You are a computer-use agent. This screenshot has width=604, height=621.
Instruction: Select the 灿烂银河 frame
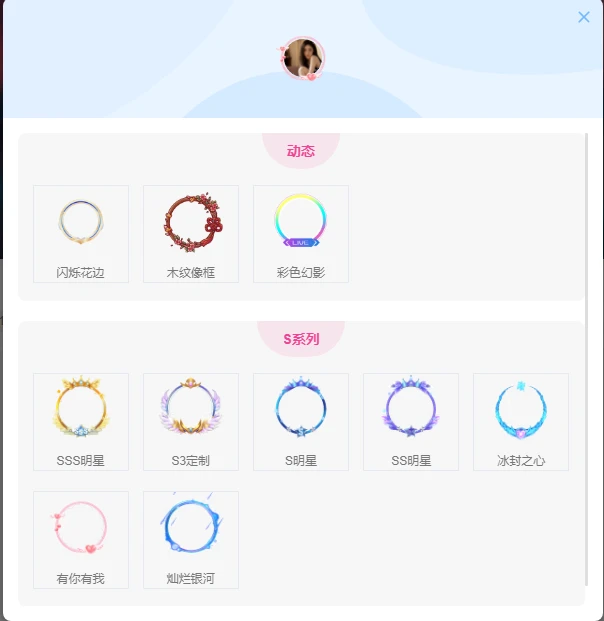[x=191, y=539]
